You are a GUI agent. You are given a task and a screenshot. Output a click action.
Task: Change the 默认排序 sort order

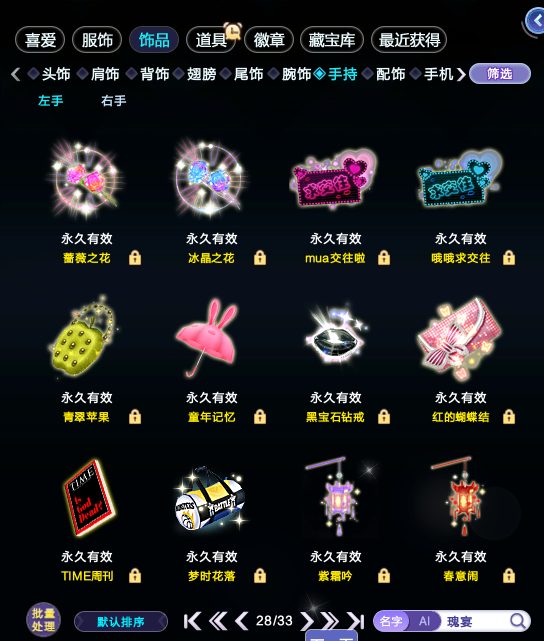121,622
